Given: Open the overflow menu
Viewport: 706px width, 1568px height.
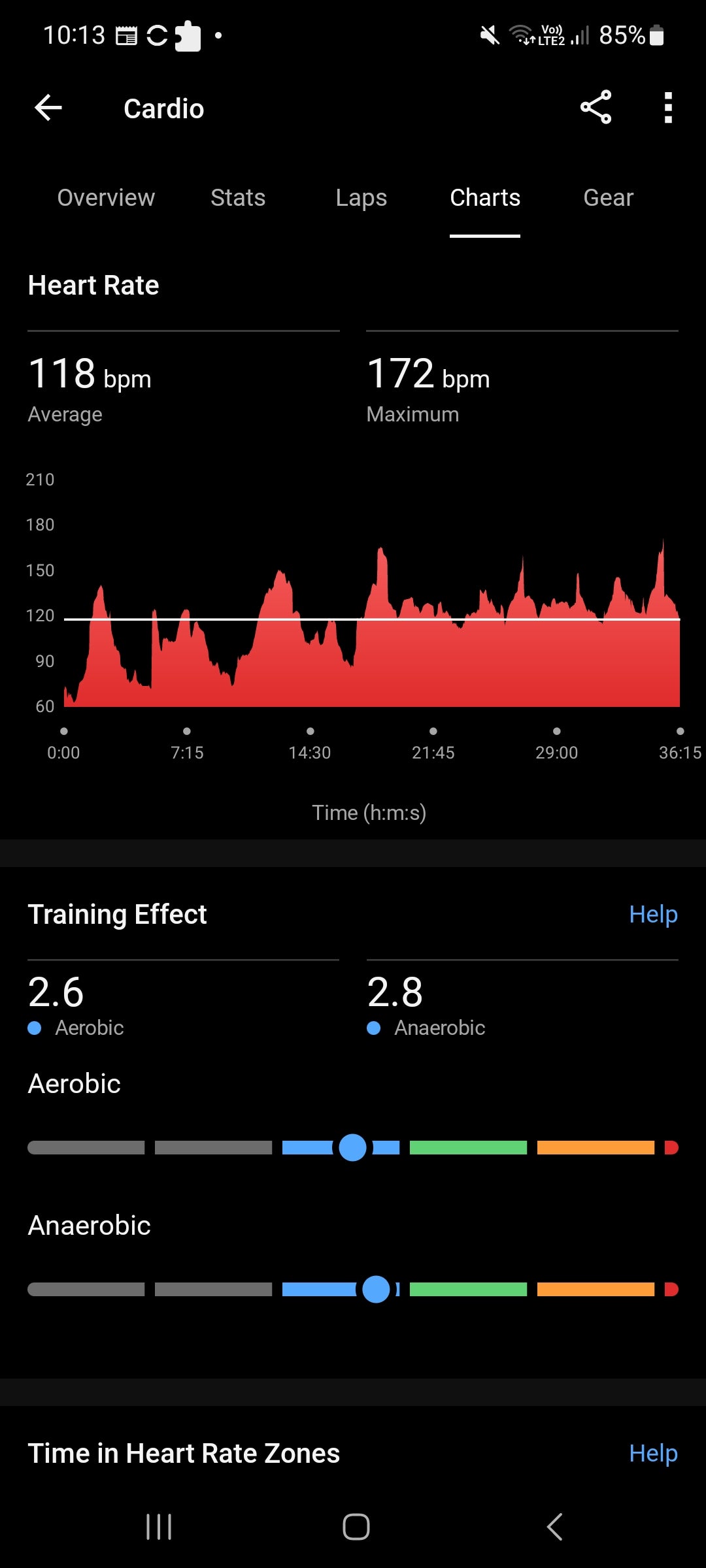Looking at the screenshot, I should [x=667, y=108].
